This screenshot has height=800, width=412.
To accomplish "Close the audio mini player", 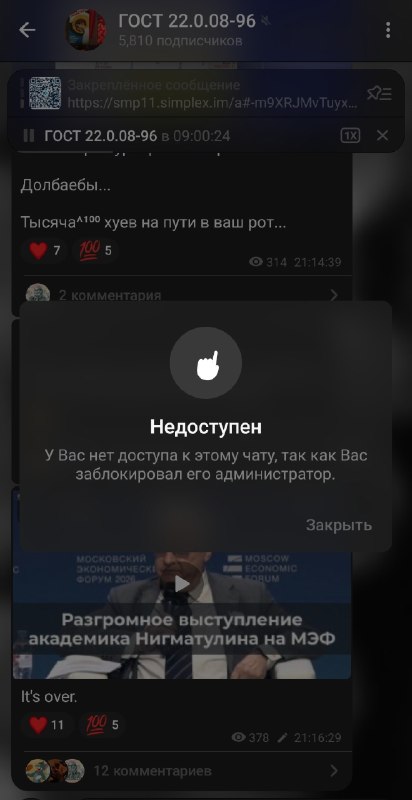I will [382, 136].
